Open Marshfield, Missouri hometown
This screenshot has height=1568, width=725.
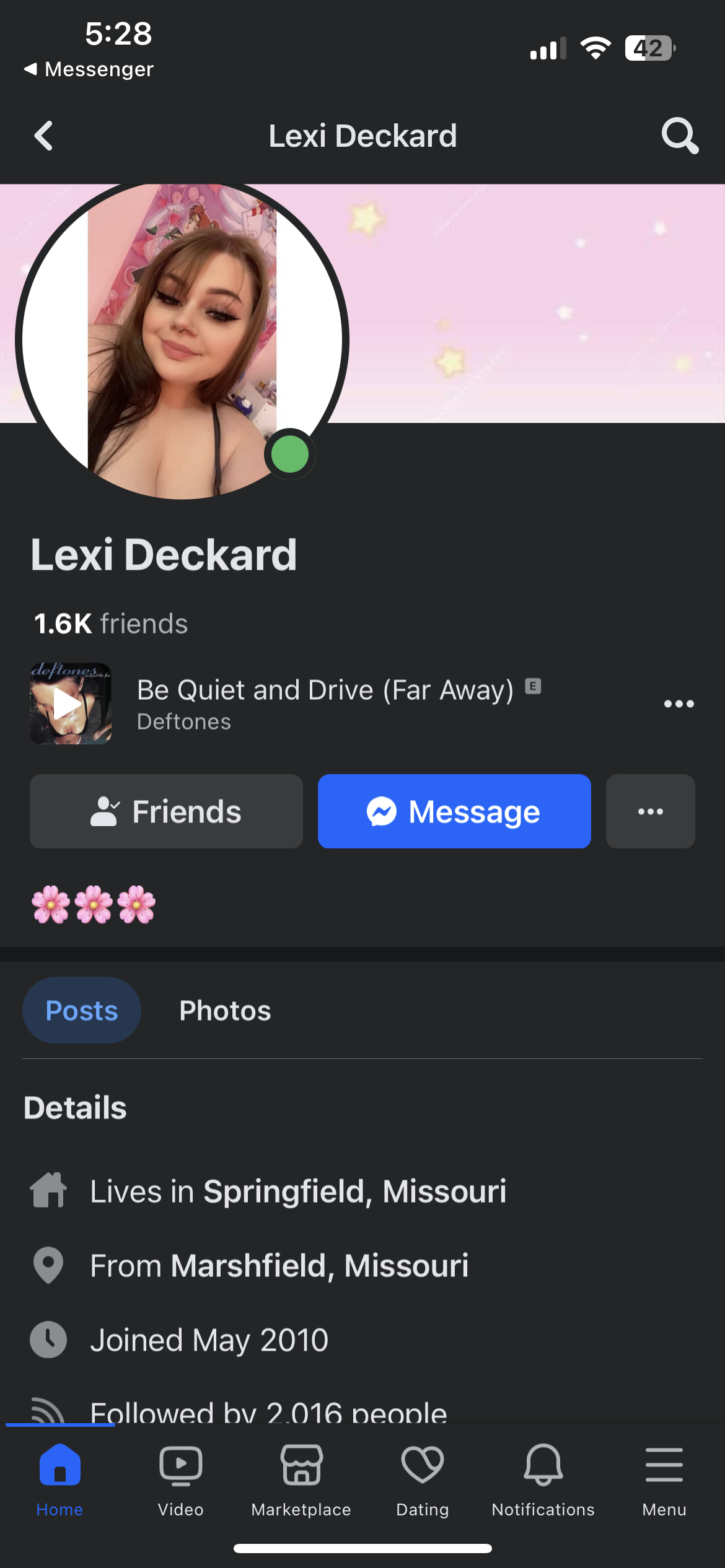coord(319,1266)
